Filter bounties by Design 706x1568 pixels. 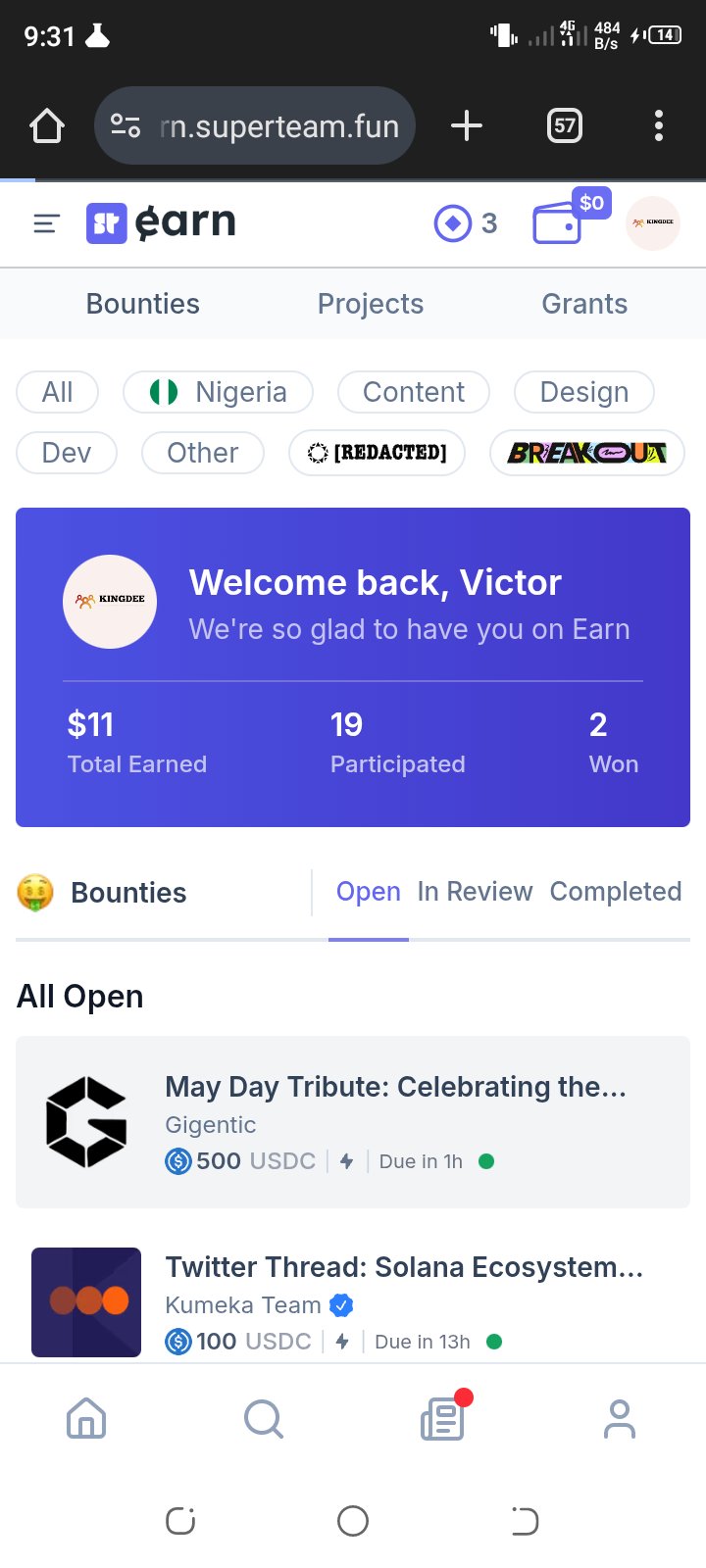583,392
